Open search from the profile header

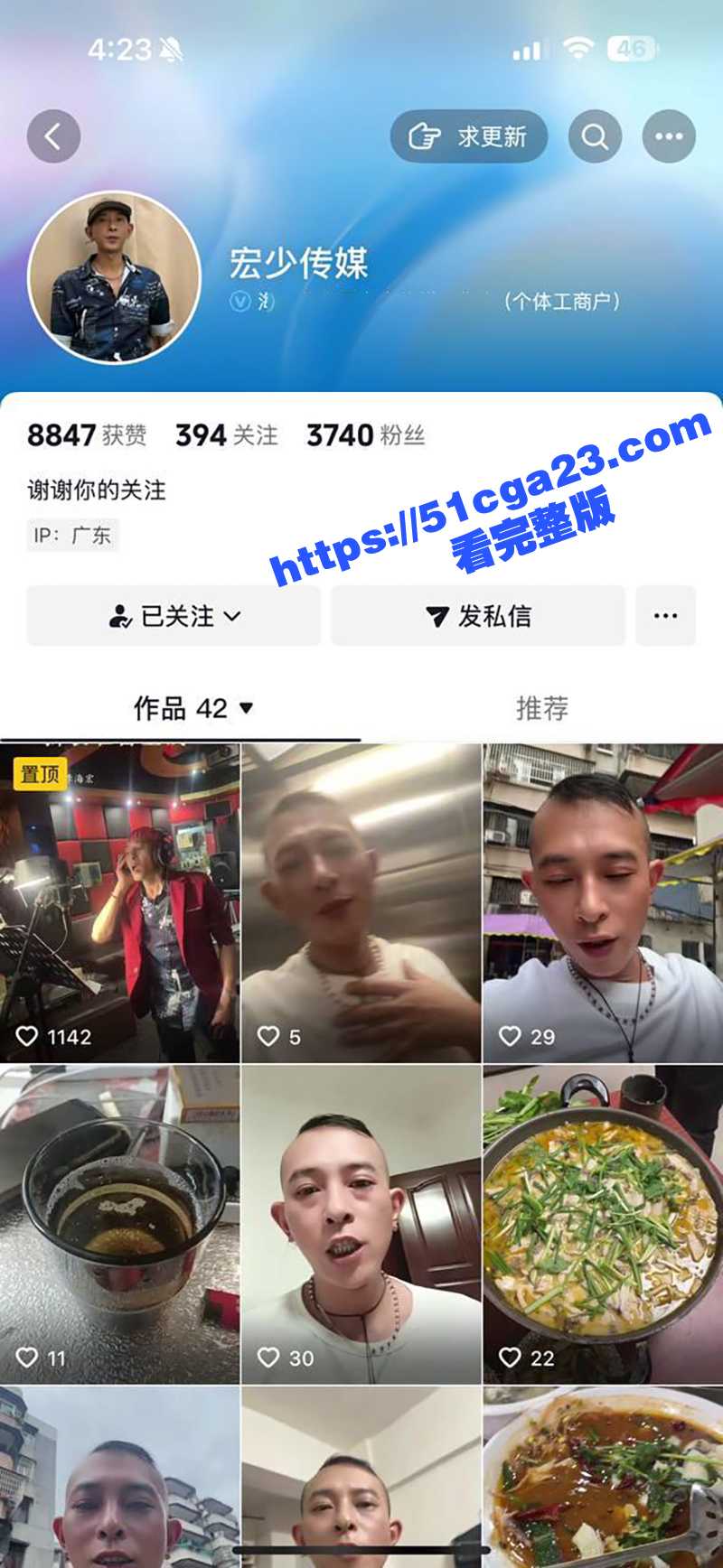point(595,136)
